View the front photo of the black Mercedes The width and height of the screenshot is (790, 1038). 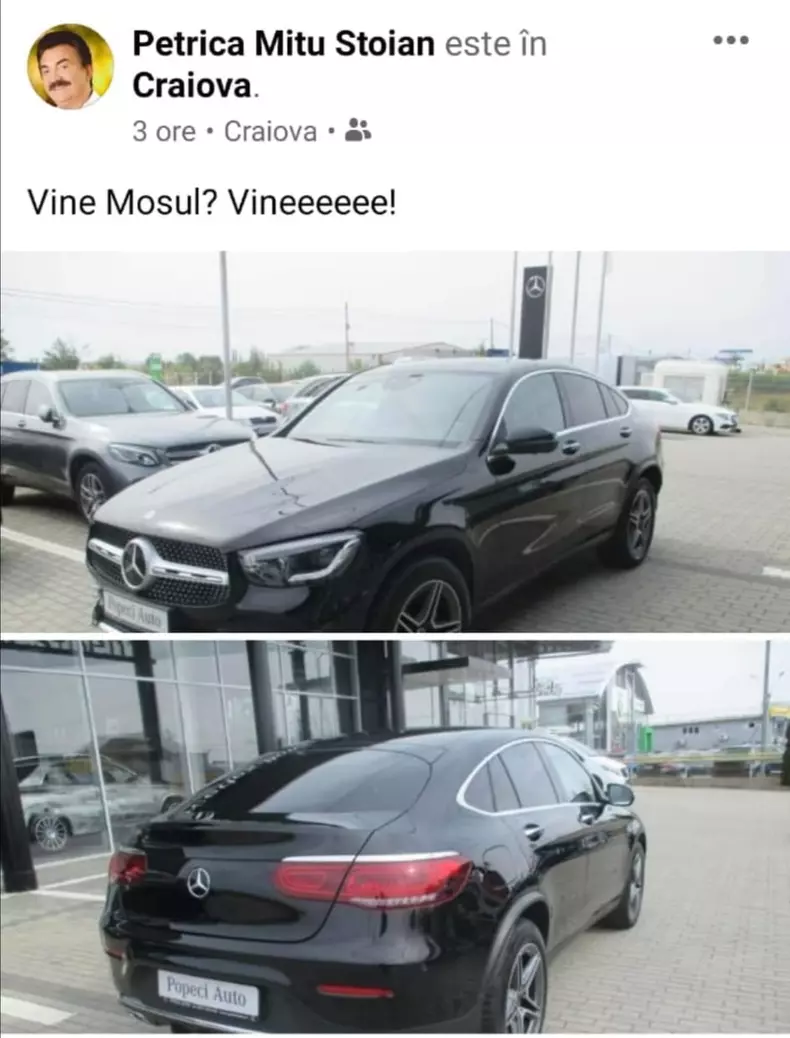point(395,442)
